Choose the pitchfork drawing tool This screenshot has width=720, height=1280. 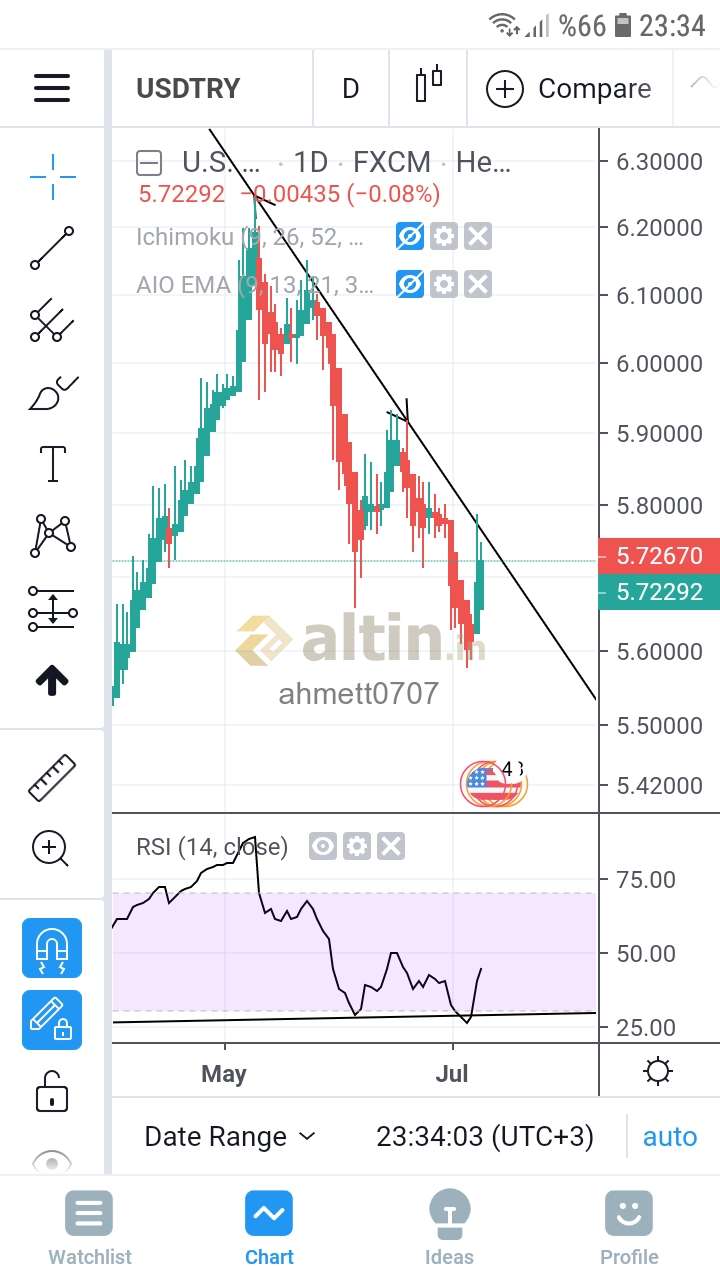pyautogui.click(x=52, y=321)
